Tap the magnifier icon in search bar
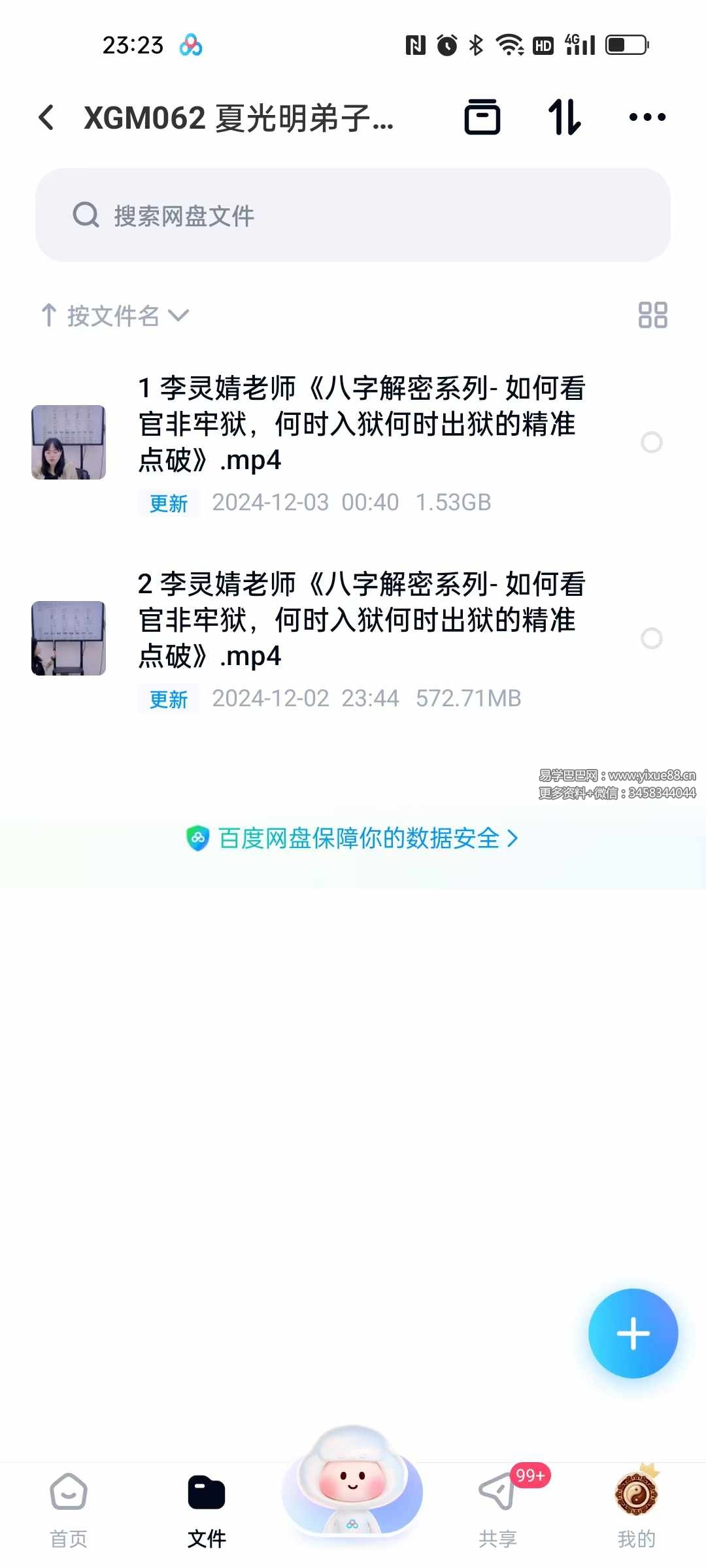The image size is (706, 1568). tap(84, 216)
